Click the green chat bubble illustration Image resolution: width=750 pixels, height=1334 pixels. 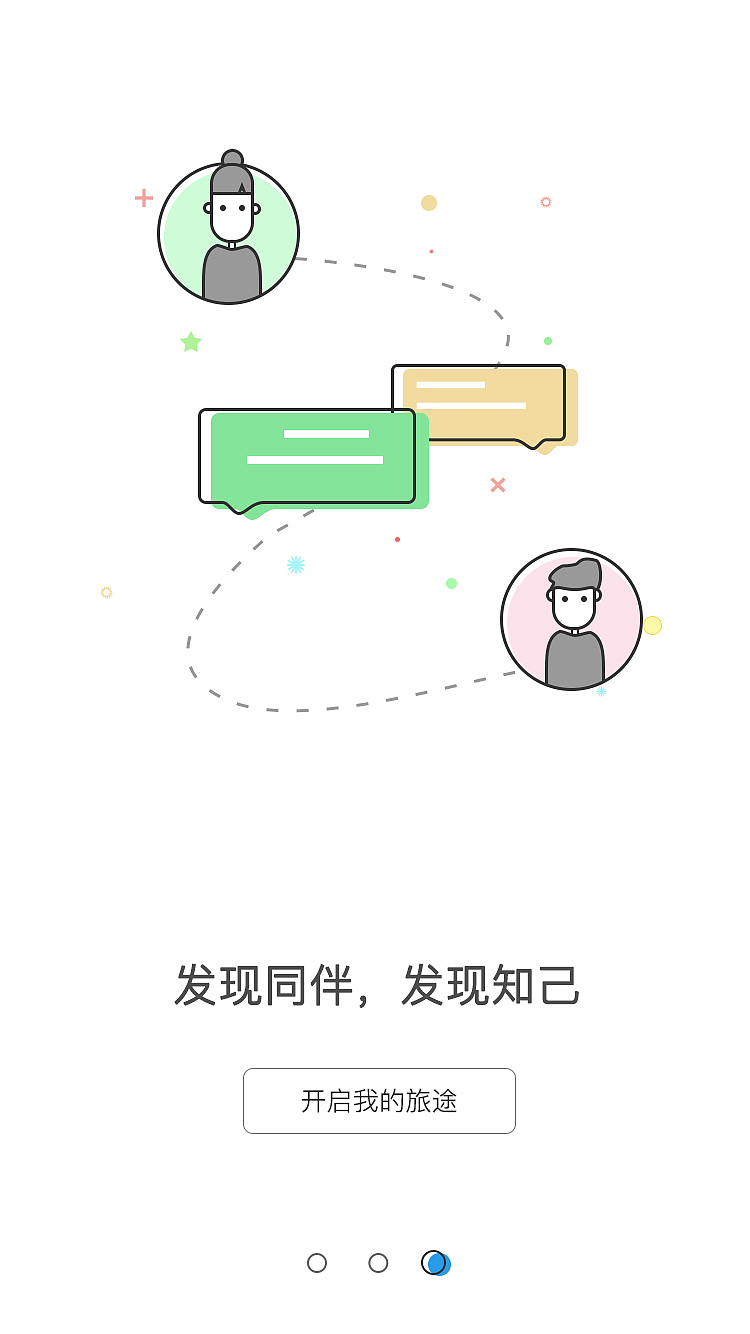[x=312, y=455]
